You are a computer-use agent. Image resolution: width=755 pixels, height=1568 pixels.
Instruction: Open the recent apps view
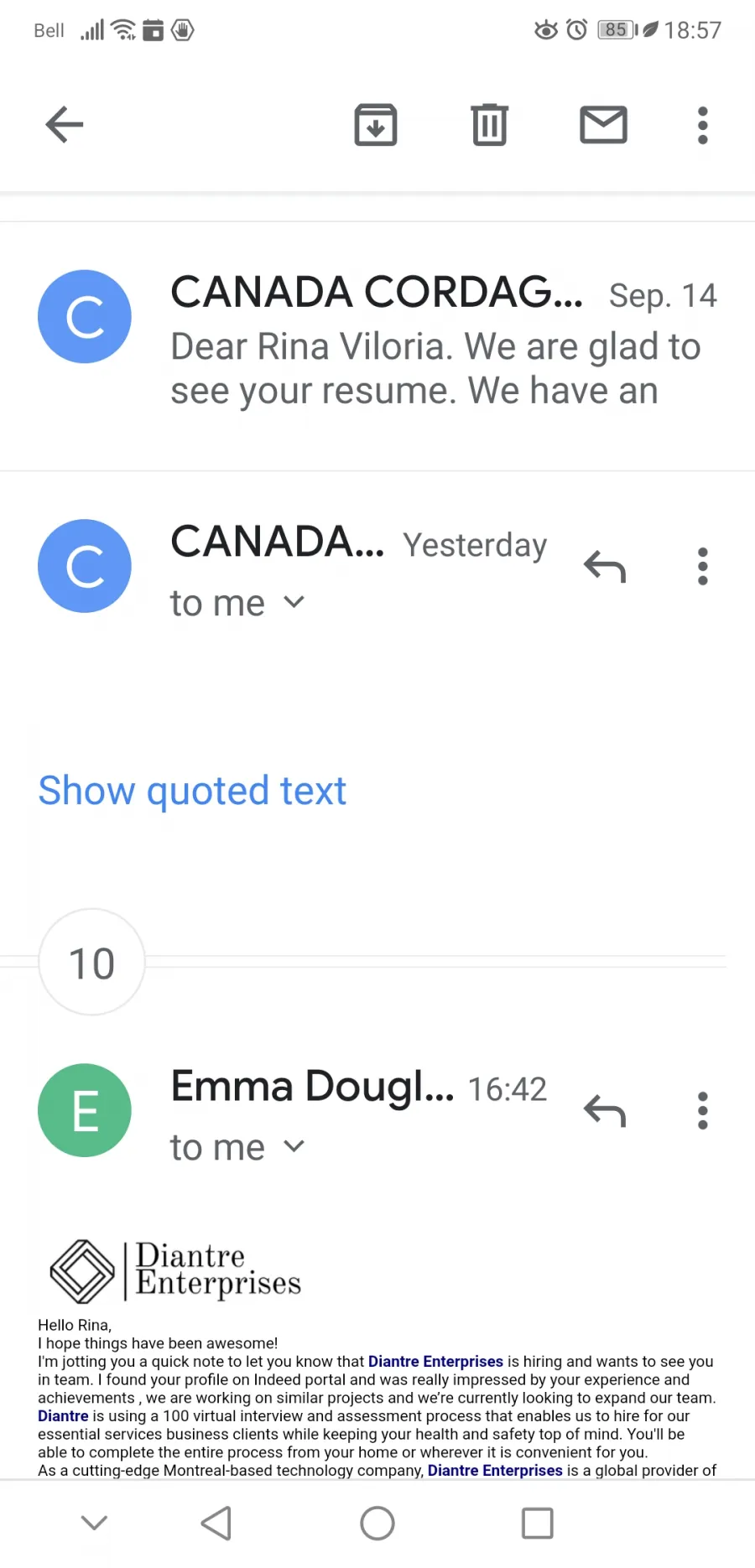click(x=537, y=1524)
